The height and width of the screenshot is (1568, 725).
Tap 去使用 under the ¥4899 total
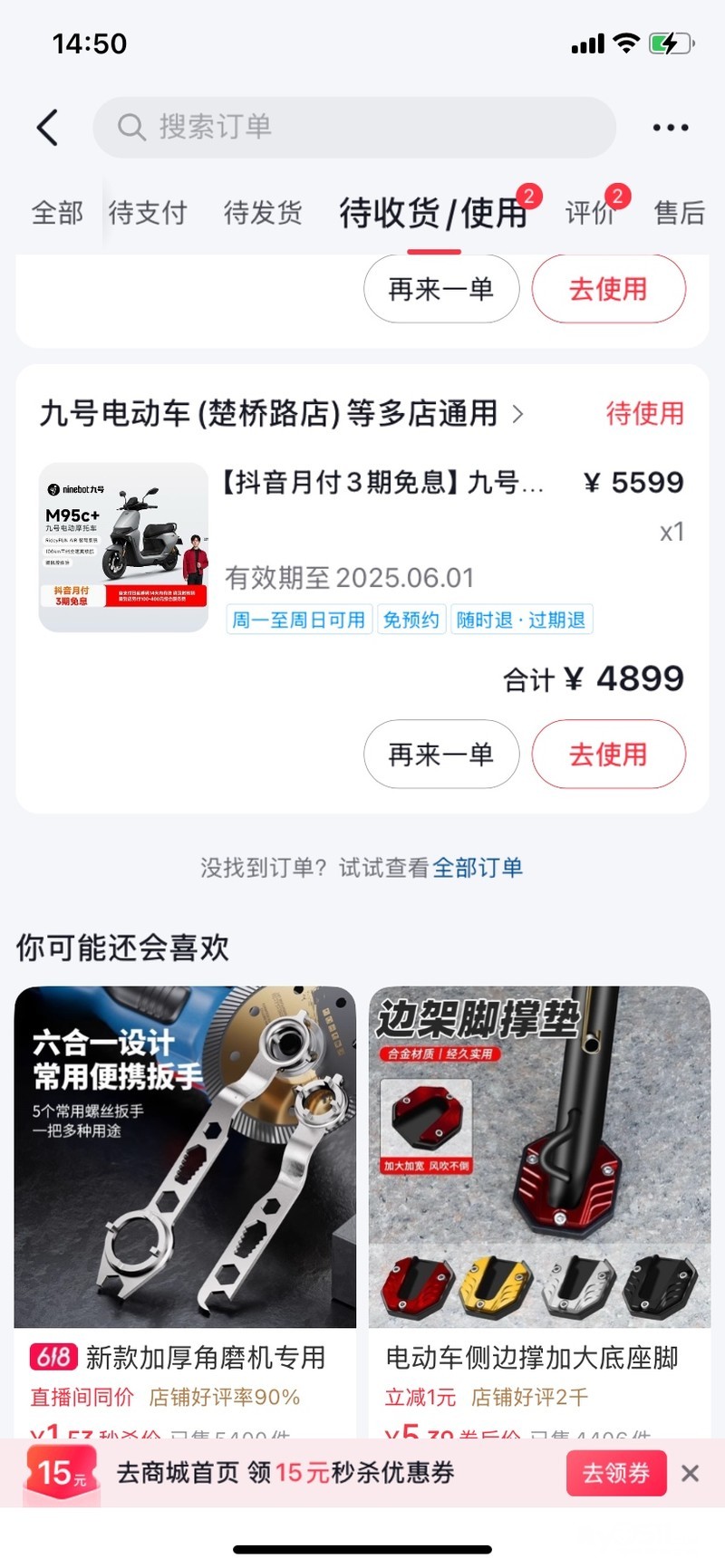pos(608,755)
